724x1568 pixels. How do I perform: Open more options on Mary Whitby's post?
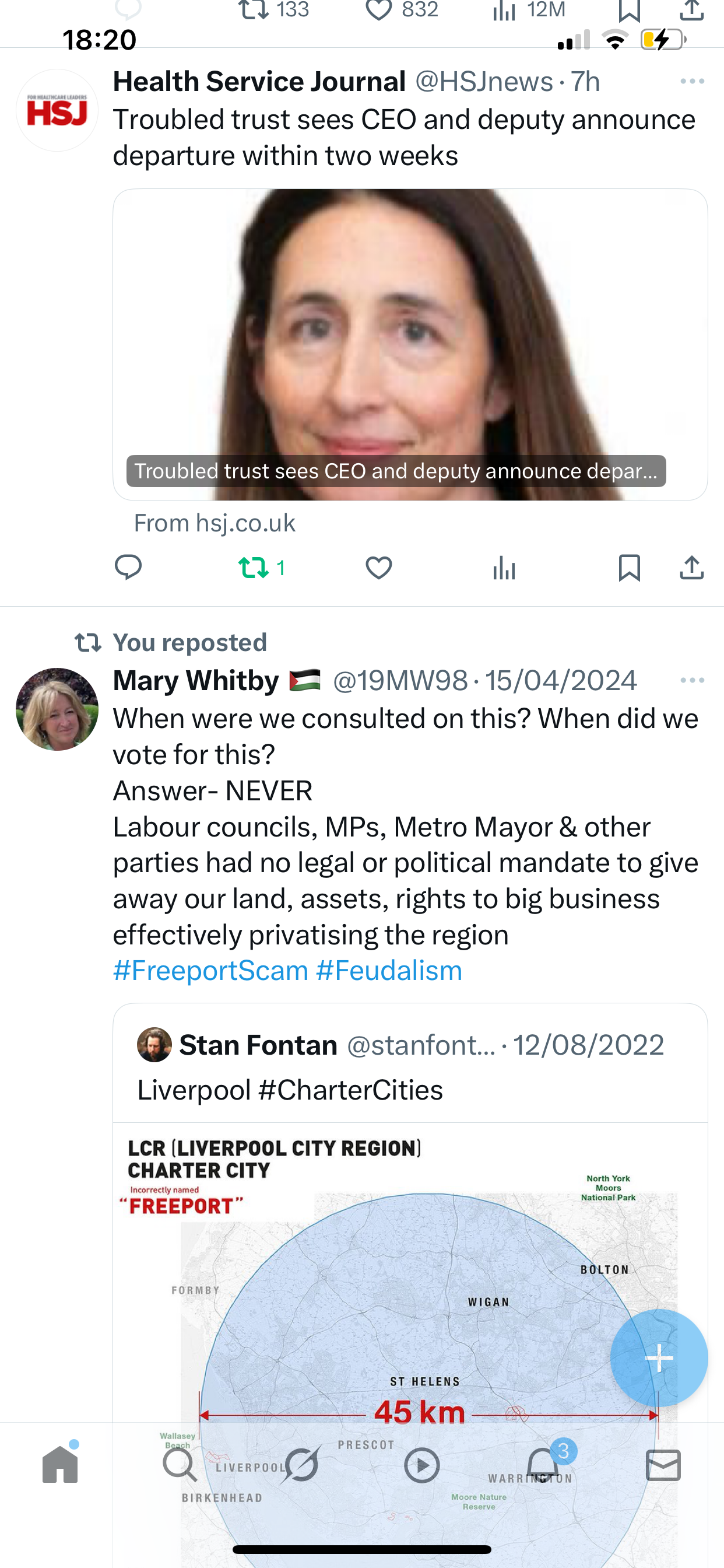(x=692, y=680)
